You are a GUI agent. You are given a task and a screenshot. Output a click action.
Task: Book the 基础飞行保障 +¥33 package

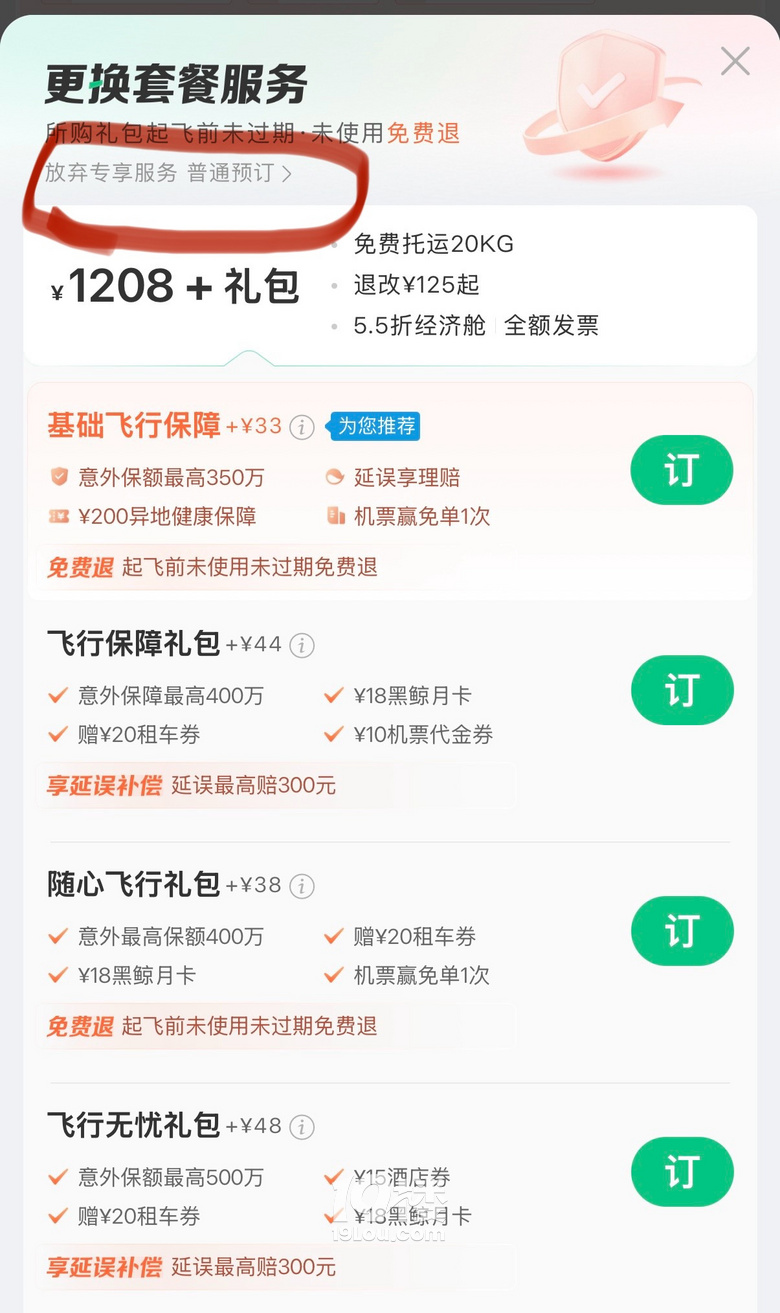pos(681,470)
